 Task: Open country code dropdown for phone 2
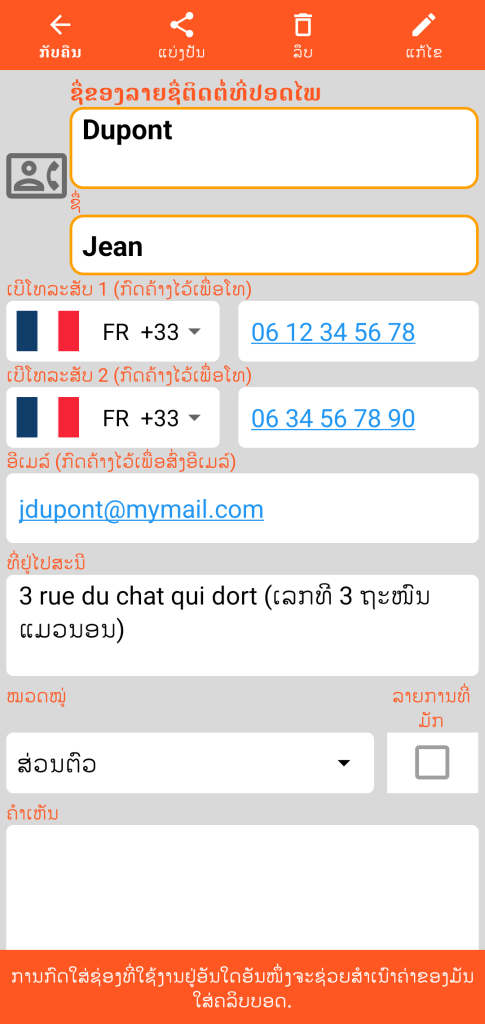click(113, 418)
